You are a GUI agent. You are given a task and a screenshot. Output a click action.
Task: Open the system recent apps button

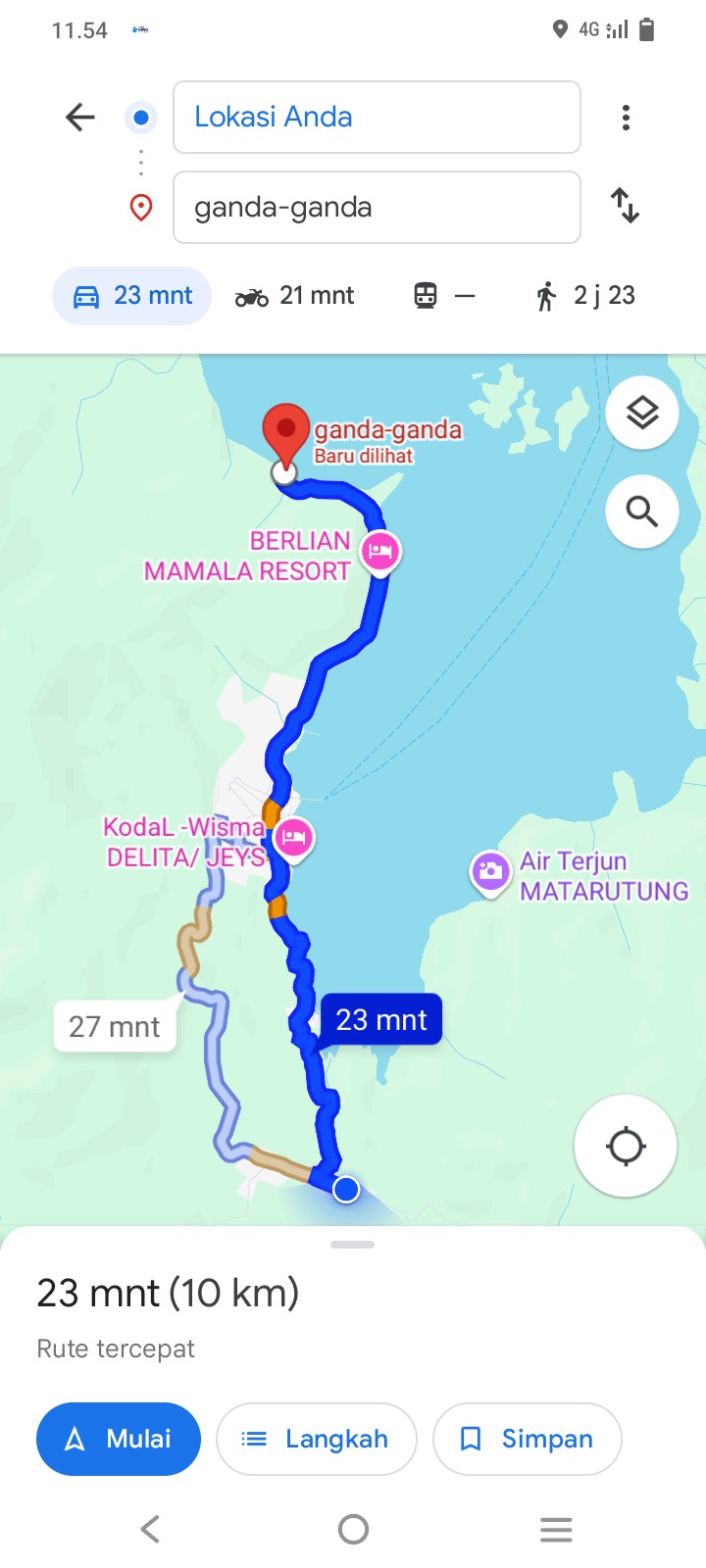tap(556, 1529)
